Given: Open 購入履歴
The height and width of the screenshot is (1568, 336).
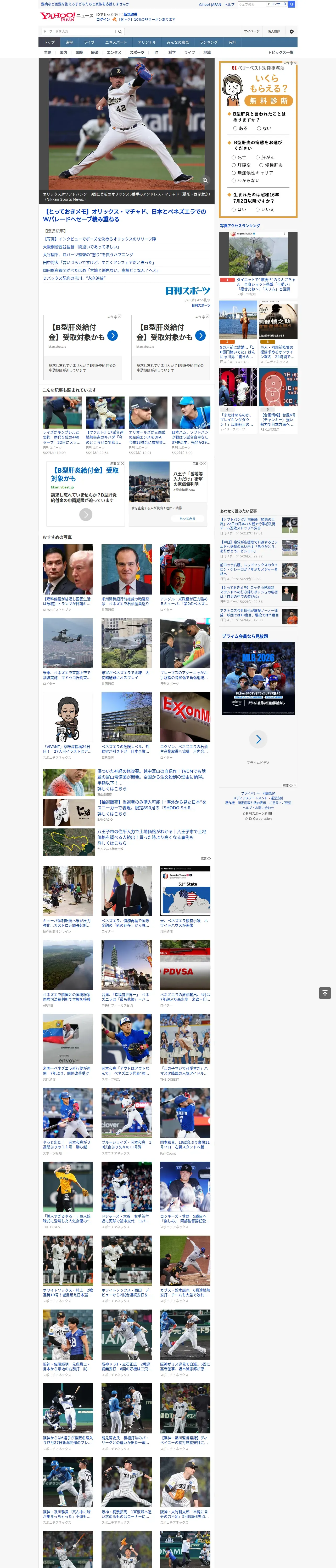Looking at the screenshot, I should tap(274, 31).
